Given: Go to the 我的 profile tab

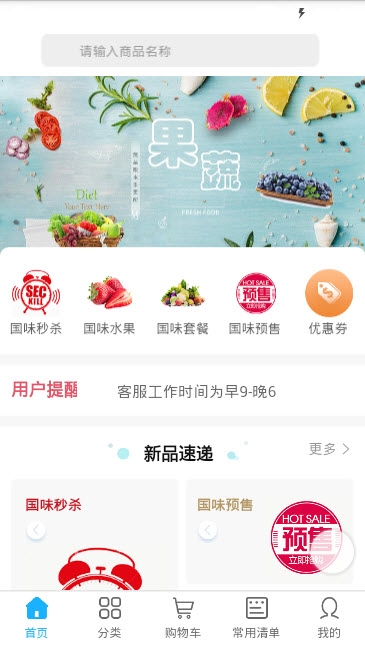Looking at the screenshot, I should pyautogui.click(x=329, y=617).
